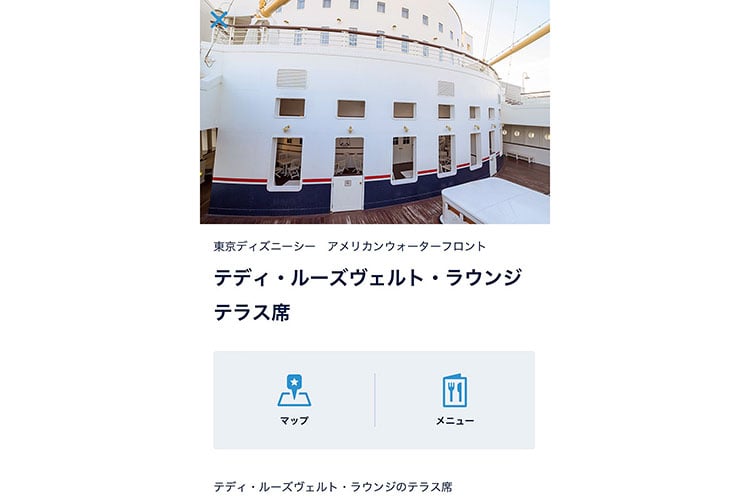The height and width of the screenshot is (500, 750).
Task: Close the restaurant detail page
Action: point(218,17)
